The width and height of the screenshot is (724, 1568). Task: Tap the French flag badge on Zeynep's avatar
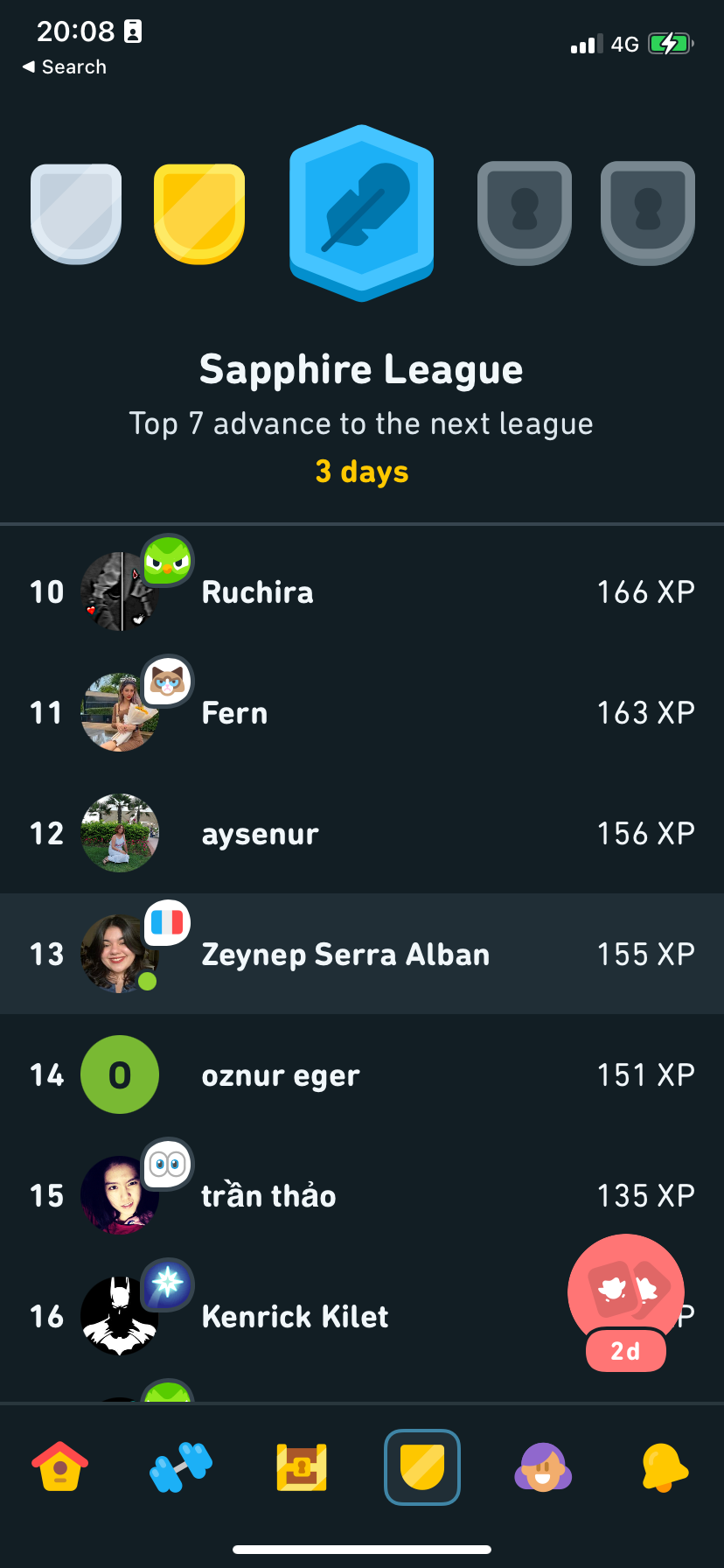point(167,922)
